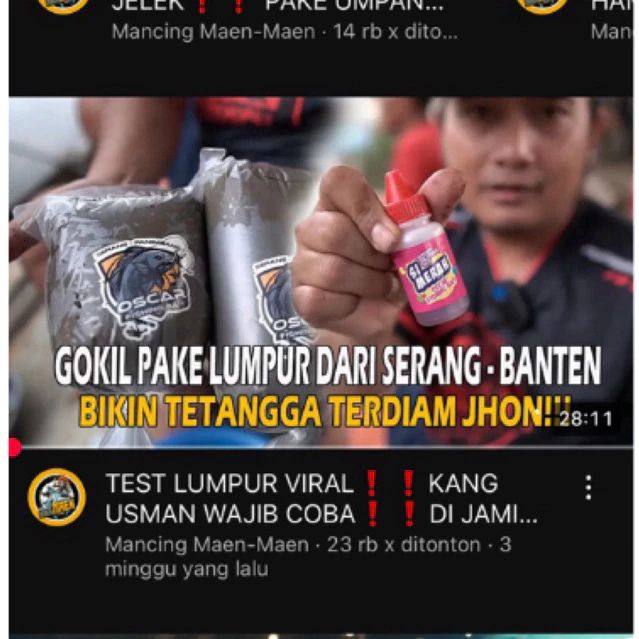Open the Test Lumpur Viral video title
This screenshot has width=639, height=639.
pyautogui.click(x=320, y=498)
